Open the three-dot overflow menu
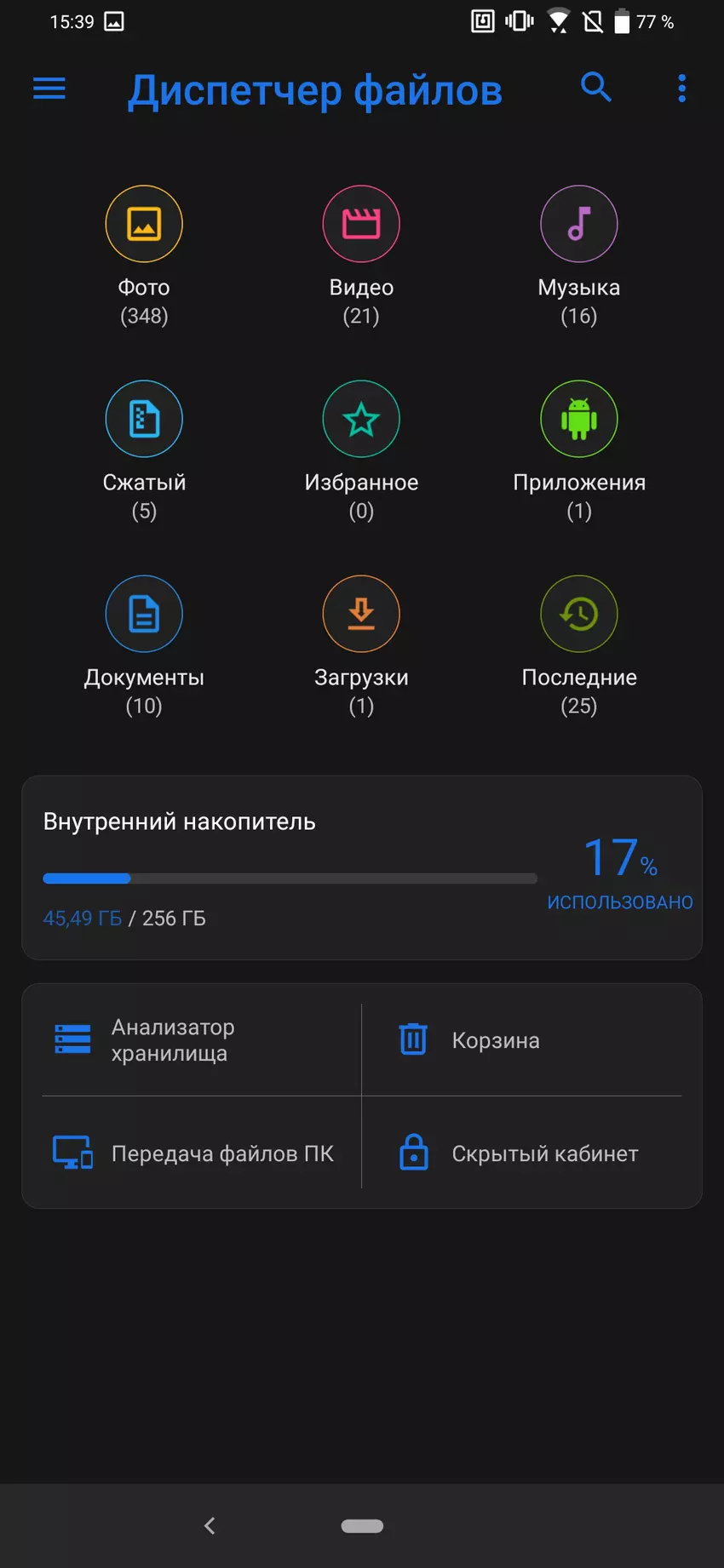Viewport: 724px width, 1568px height. (681, 88)
